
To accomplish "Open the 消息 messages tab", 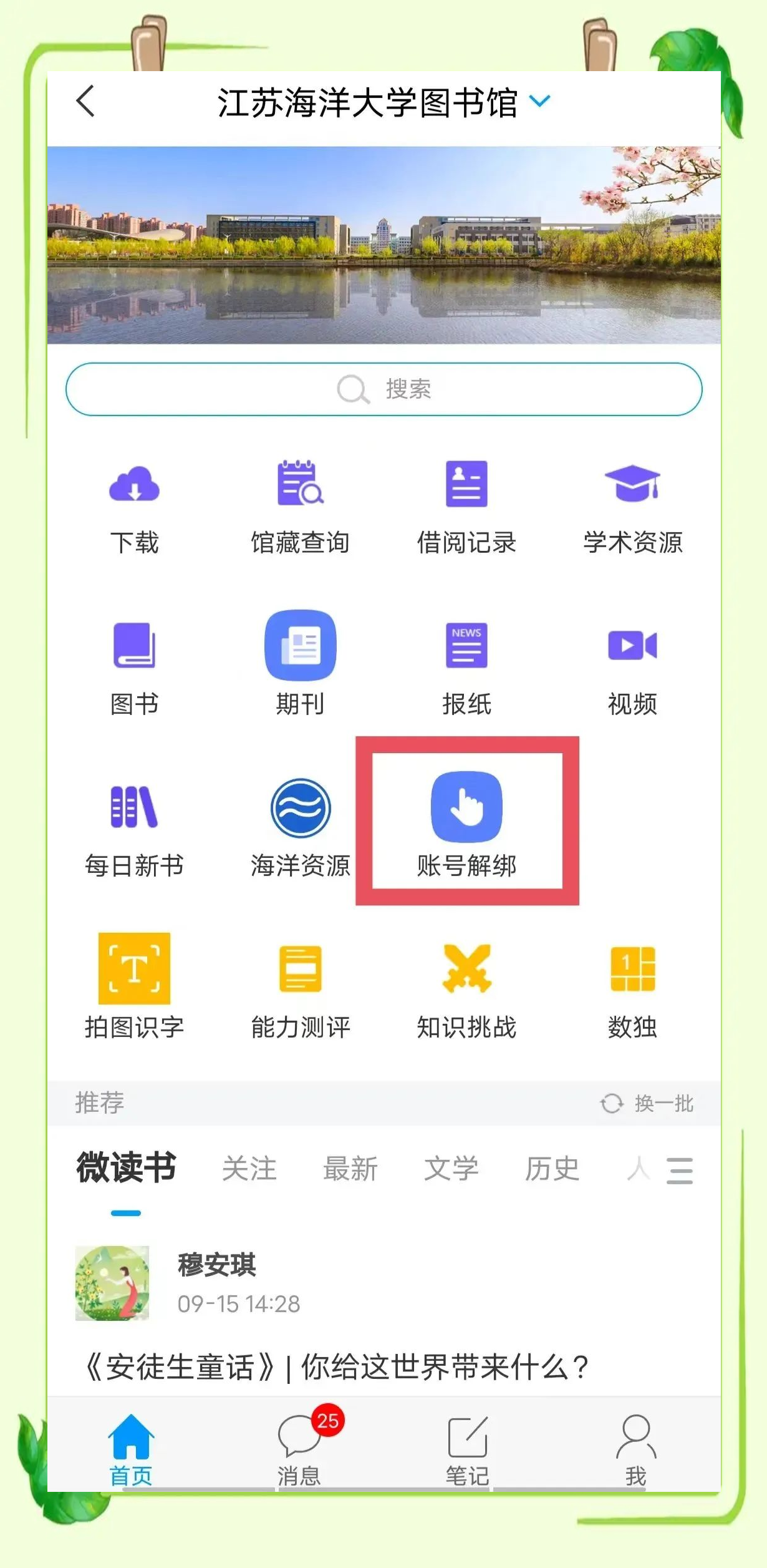I will (x=299, y=1448).
